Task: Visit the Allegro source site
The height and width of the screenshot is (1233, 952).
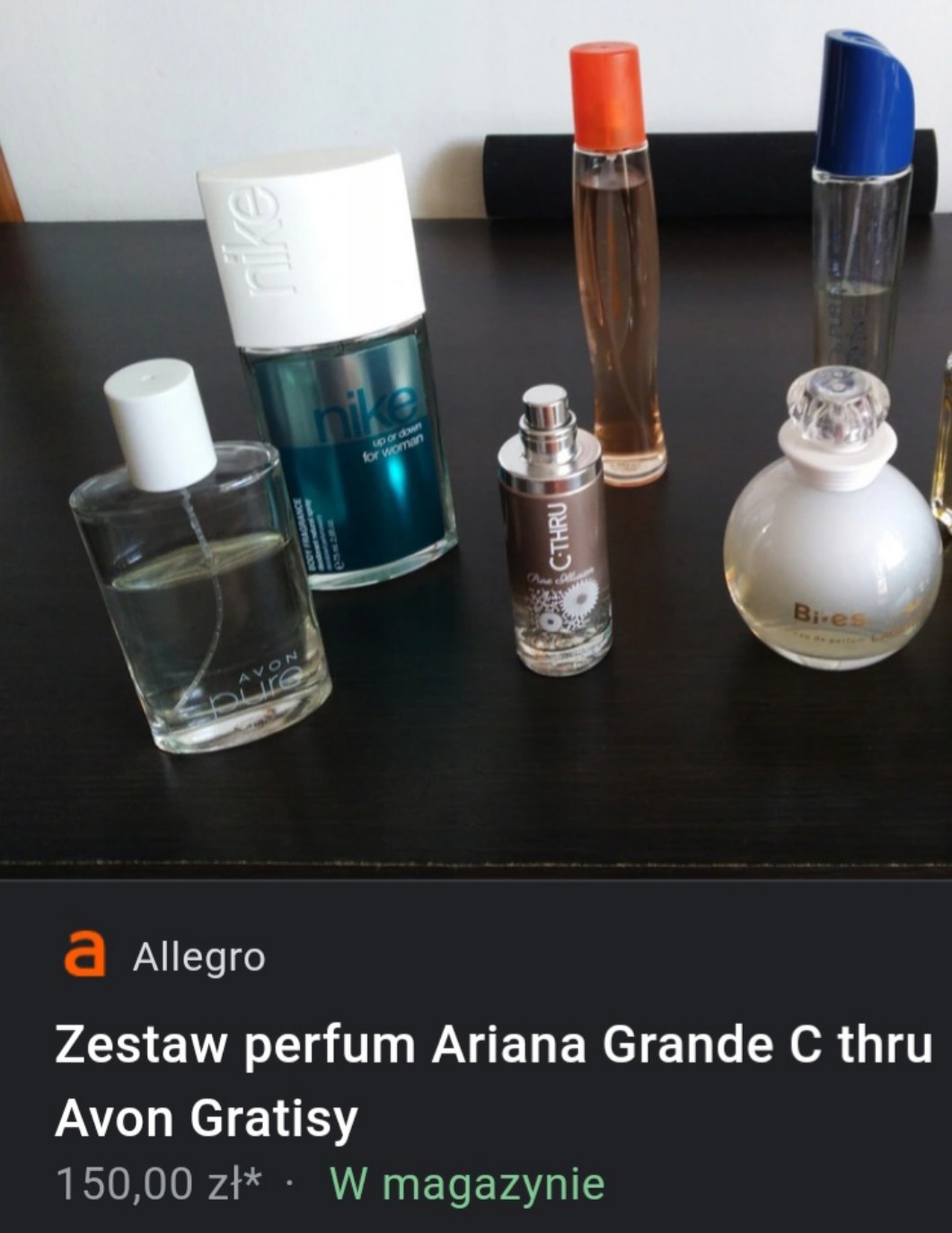Action: click(198, 957)
